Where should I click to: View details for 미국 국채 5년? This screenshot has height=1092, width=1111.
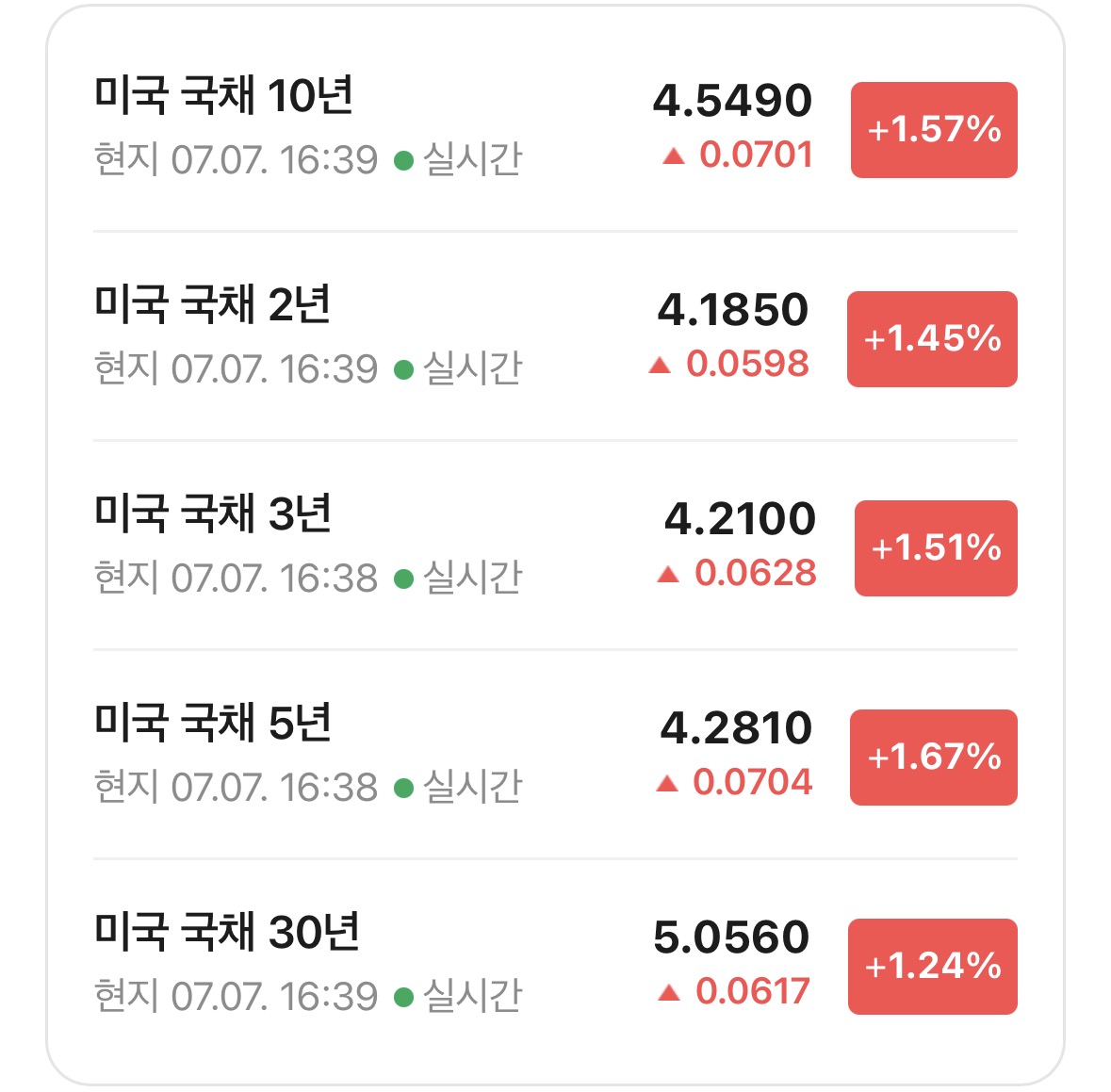coord(556,755)
